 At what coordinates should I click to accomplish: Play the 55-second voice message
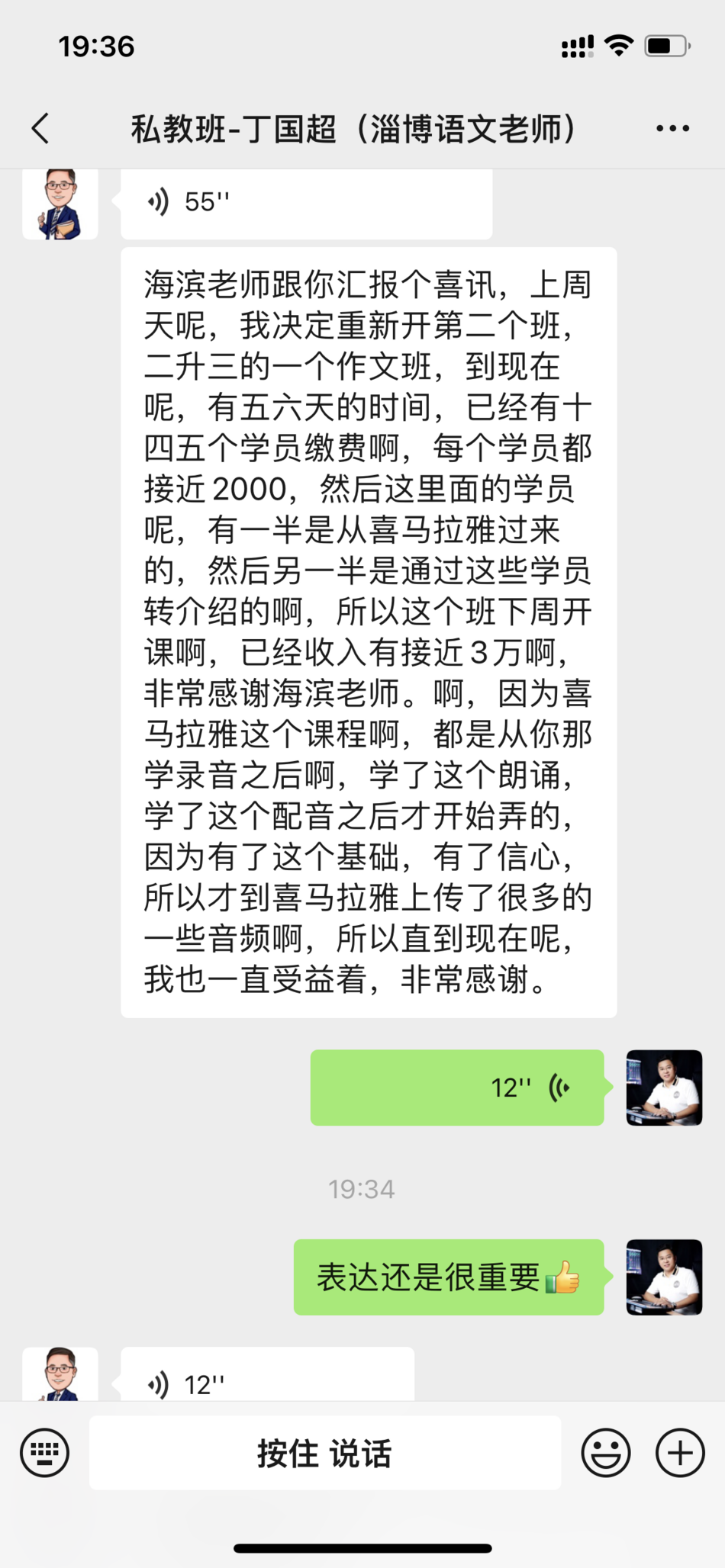click(305, 203)
